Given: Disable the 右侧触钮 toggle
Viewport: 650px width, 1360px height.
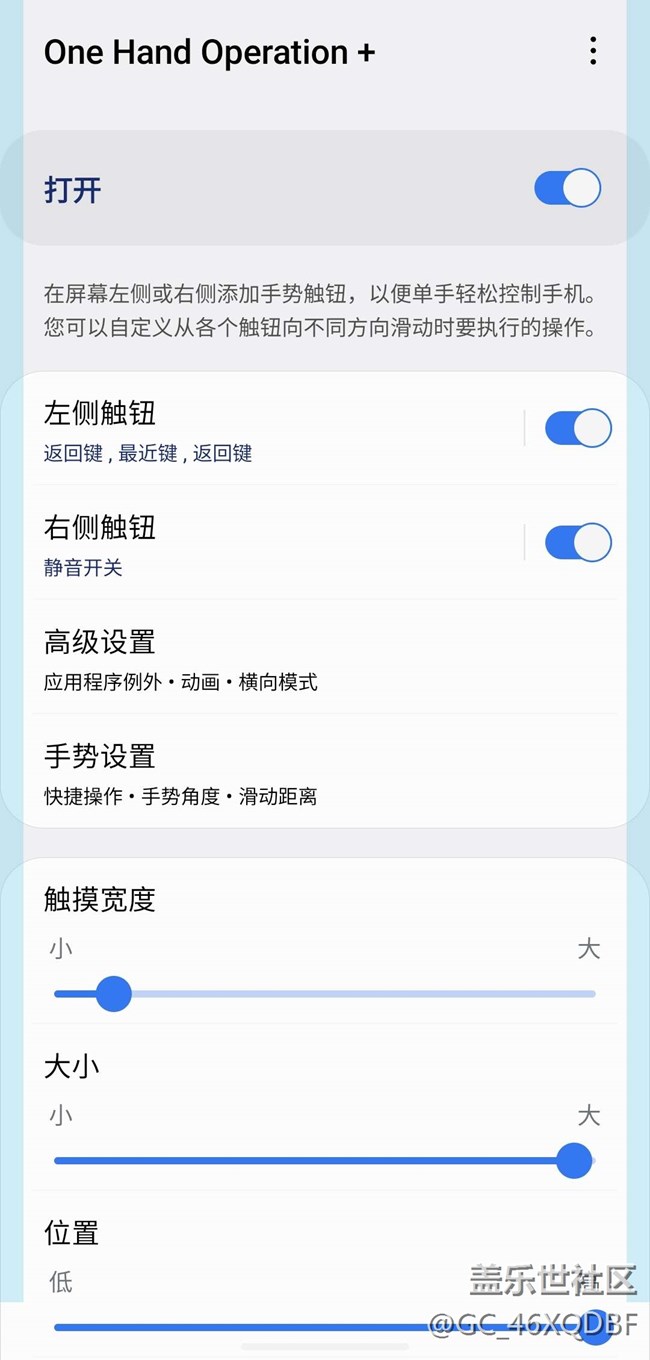Looking at the screenshot, I should click(577, 542).
